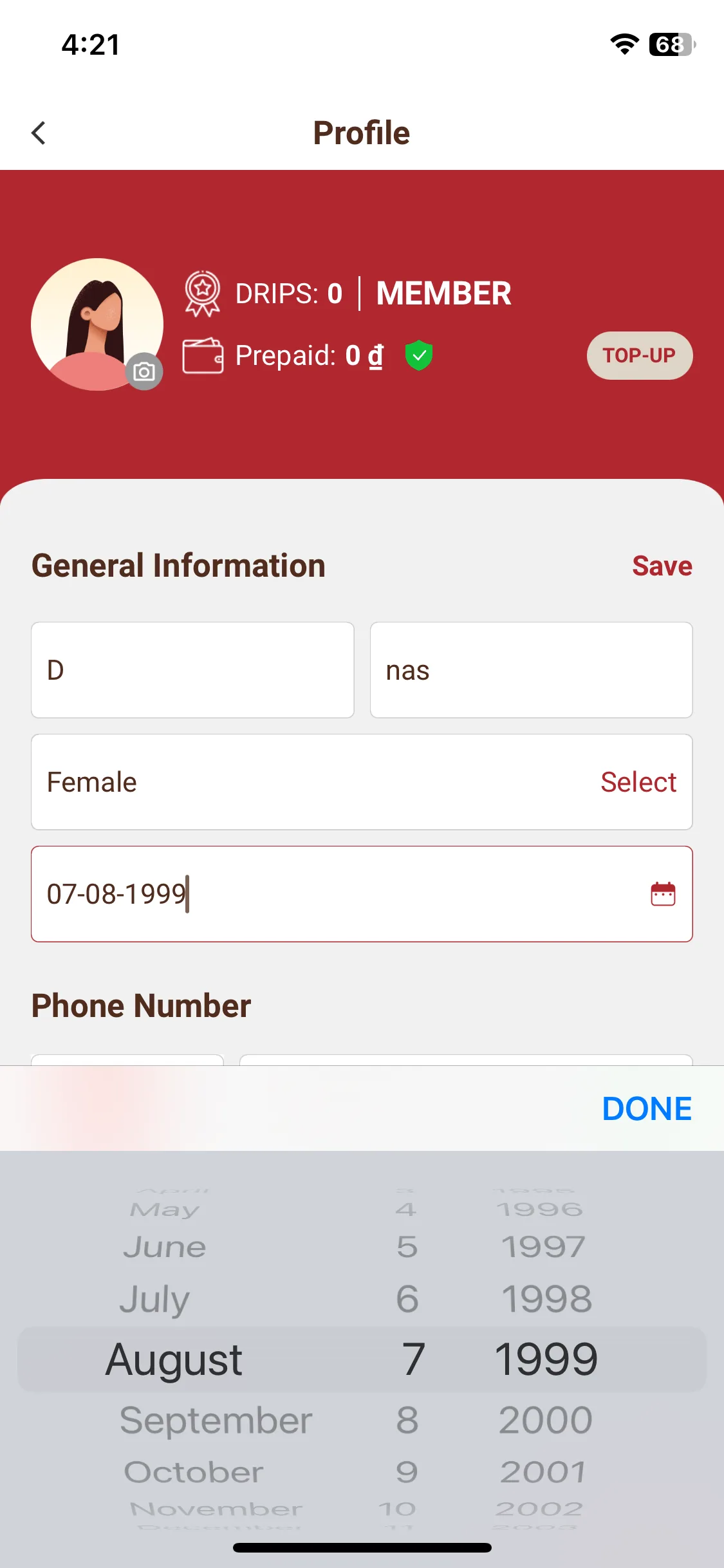Pick year 2000 in the year wheel
Viewport: 724px width, 1568px height.
[546, 1420]
